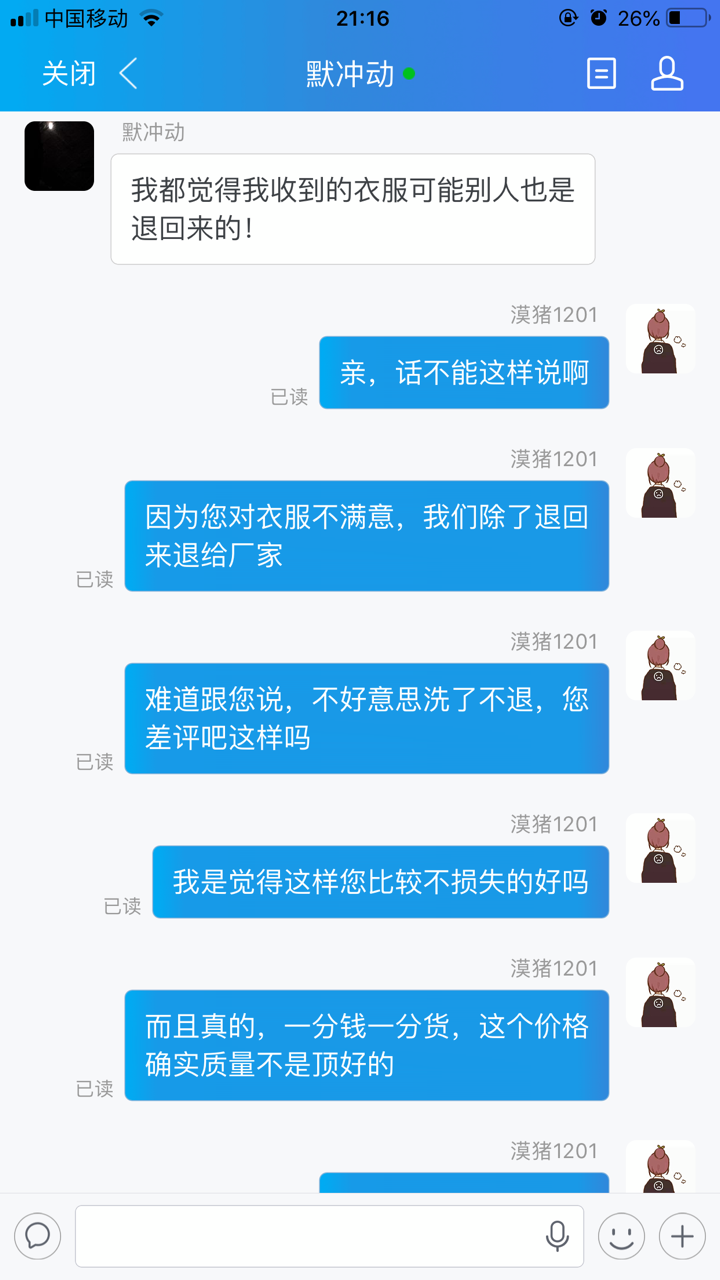This screenshot has width=720, height=1280.
Task: Tap the 关闭 close button
Action: (68, 73)
